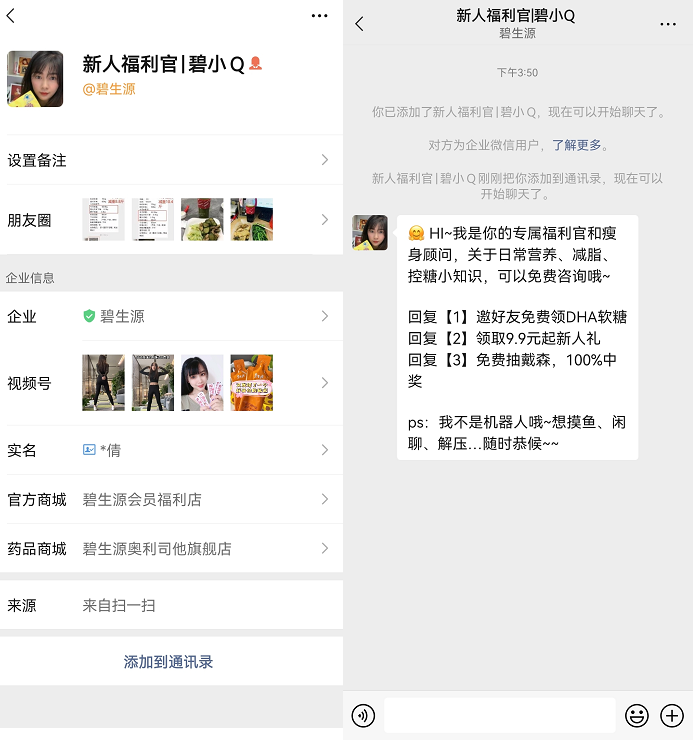
Task: View this contact's 朋友圈 moments
Action: (x=171, y=220)
